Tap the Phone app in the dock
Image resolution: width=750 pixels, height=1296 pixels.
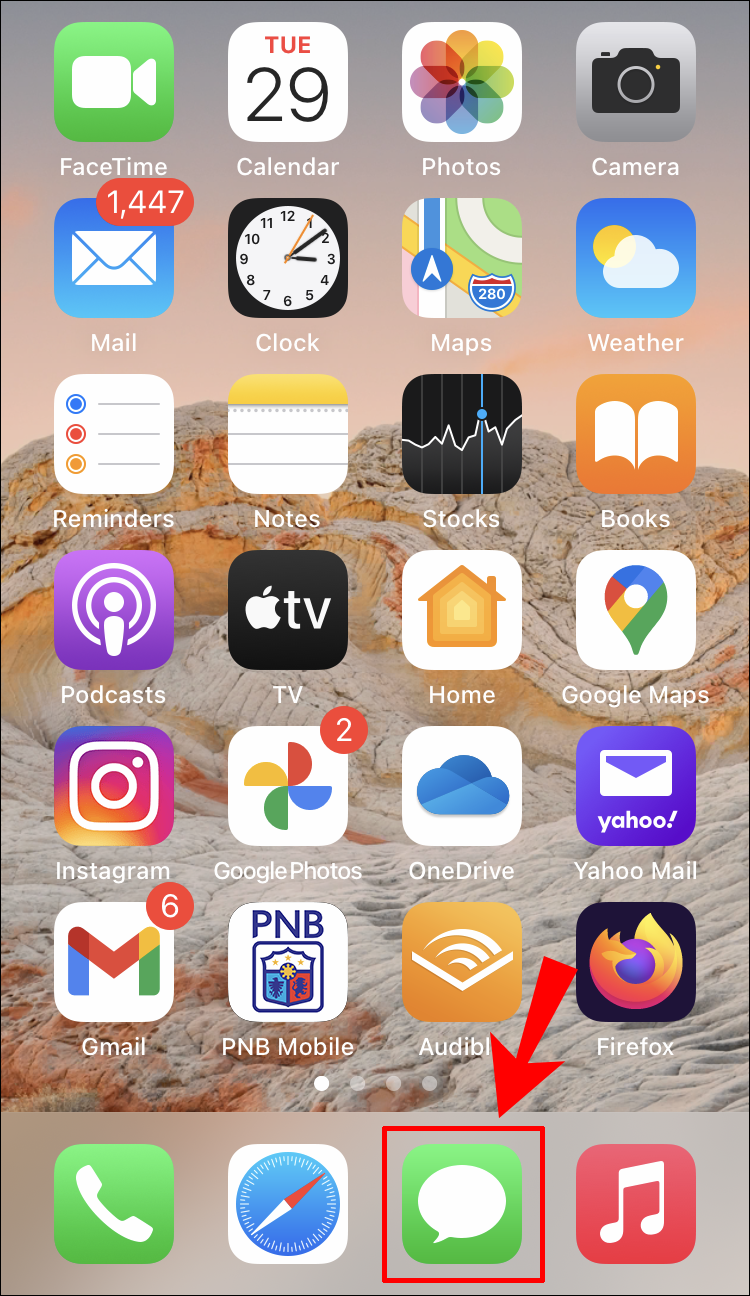point(114,1204)
